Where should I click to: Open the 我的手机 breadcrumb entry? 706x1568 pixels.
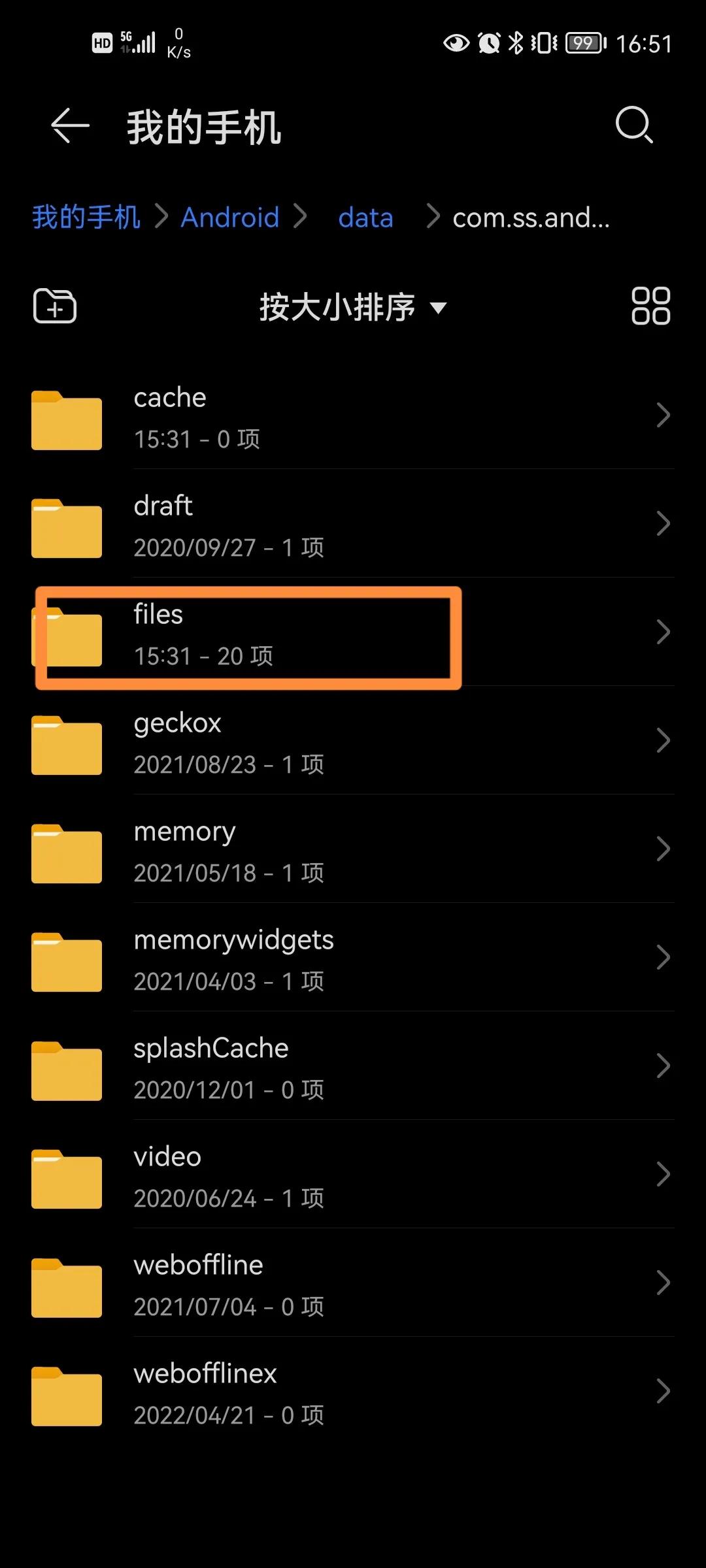click(x=86, y=218)
